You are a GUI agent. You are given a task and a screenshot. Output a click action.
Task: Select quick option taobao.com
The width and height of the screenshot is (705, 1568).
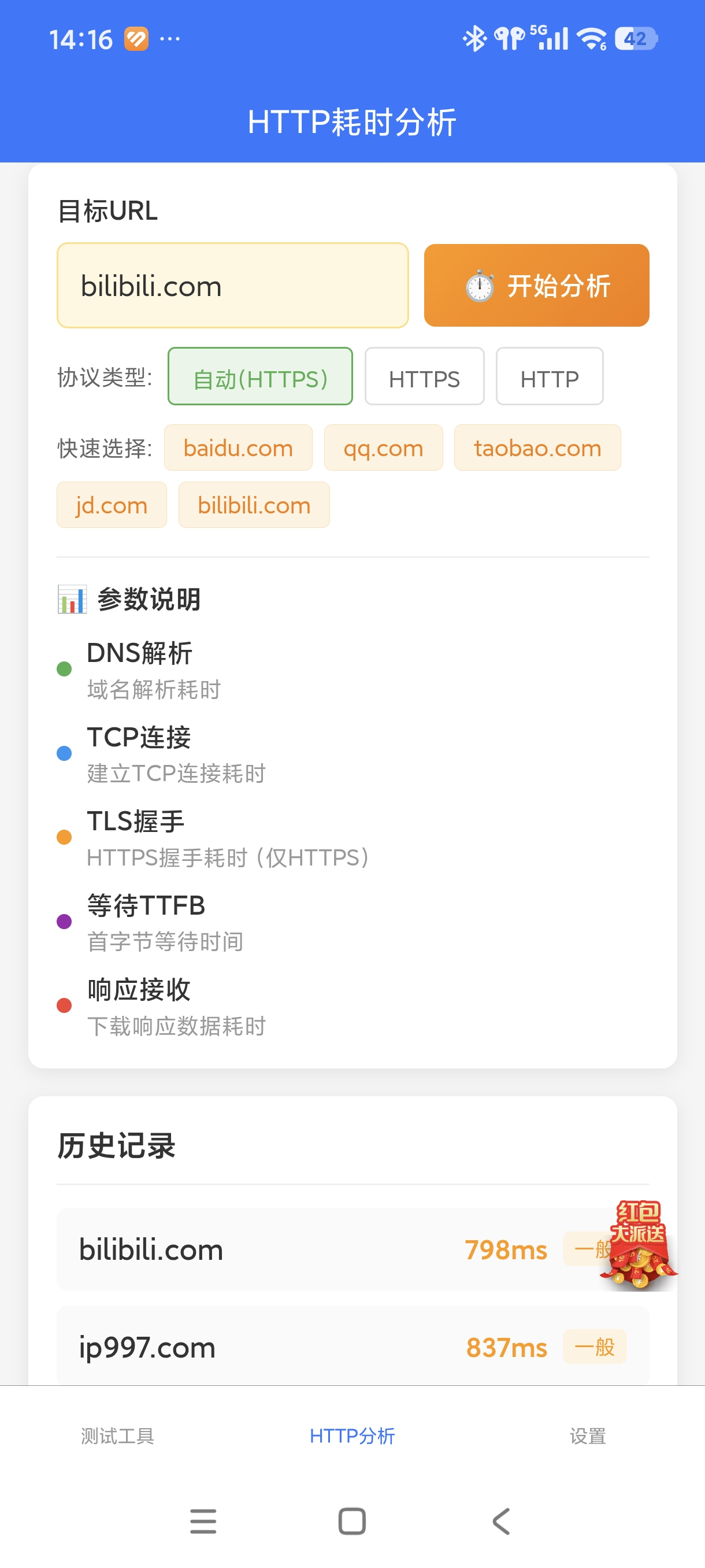(x=537, y=448)
